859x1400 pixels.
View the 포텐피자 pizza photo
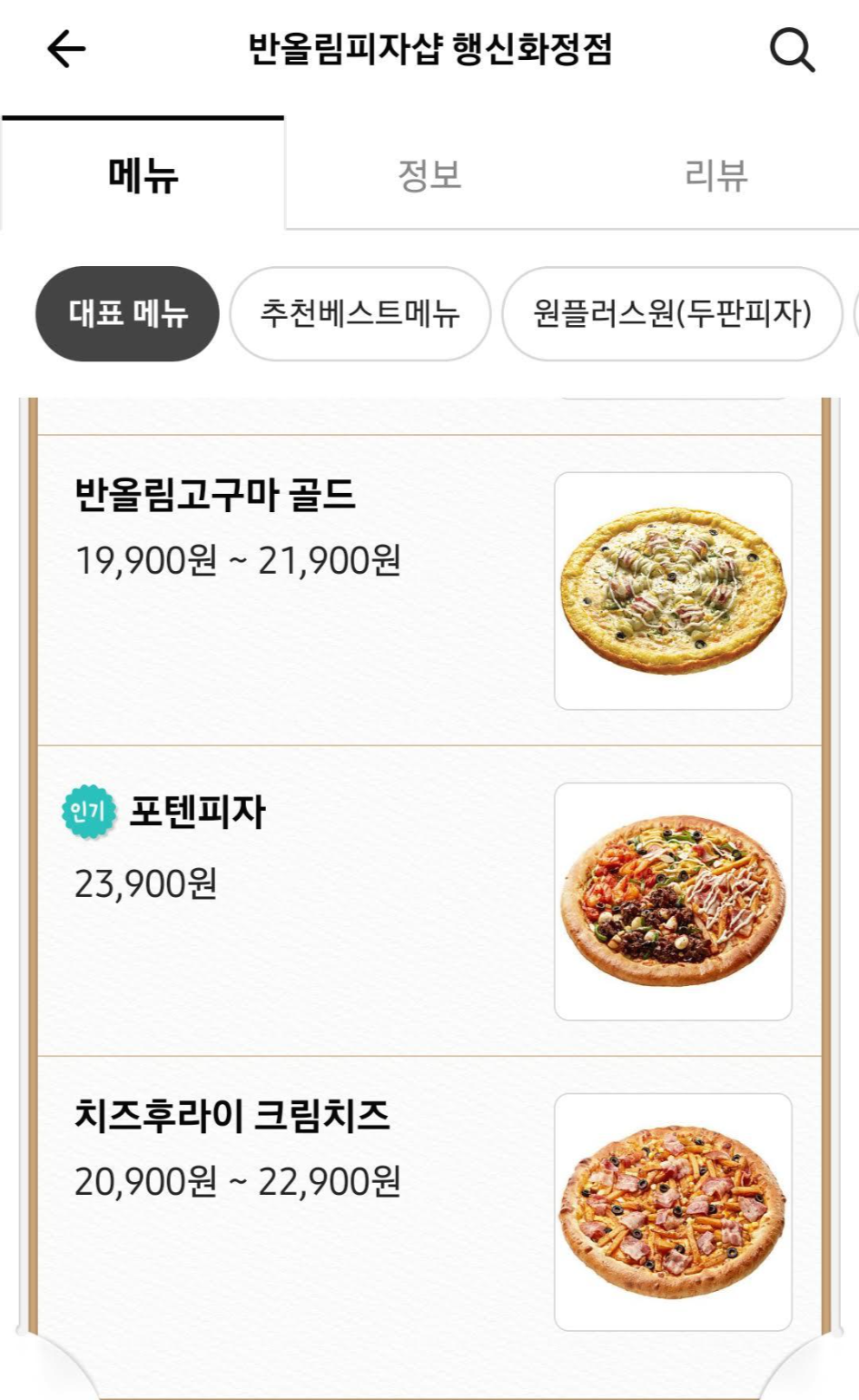coord(673,902)
